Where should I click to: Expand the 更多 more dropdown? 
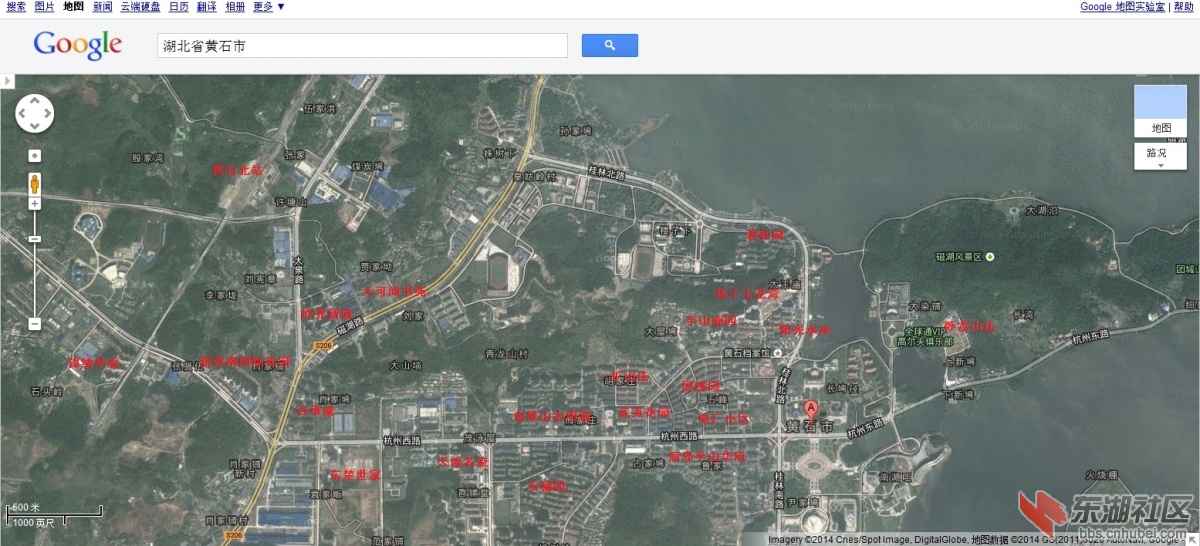click(268, 7)
